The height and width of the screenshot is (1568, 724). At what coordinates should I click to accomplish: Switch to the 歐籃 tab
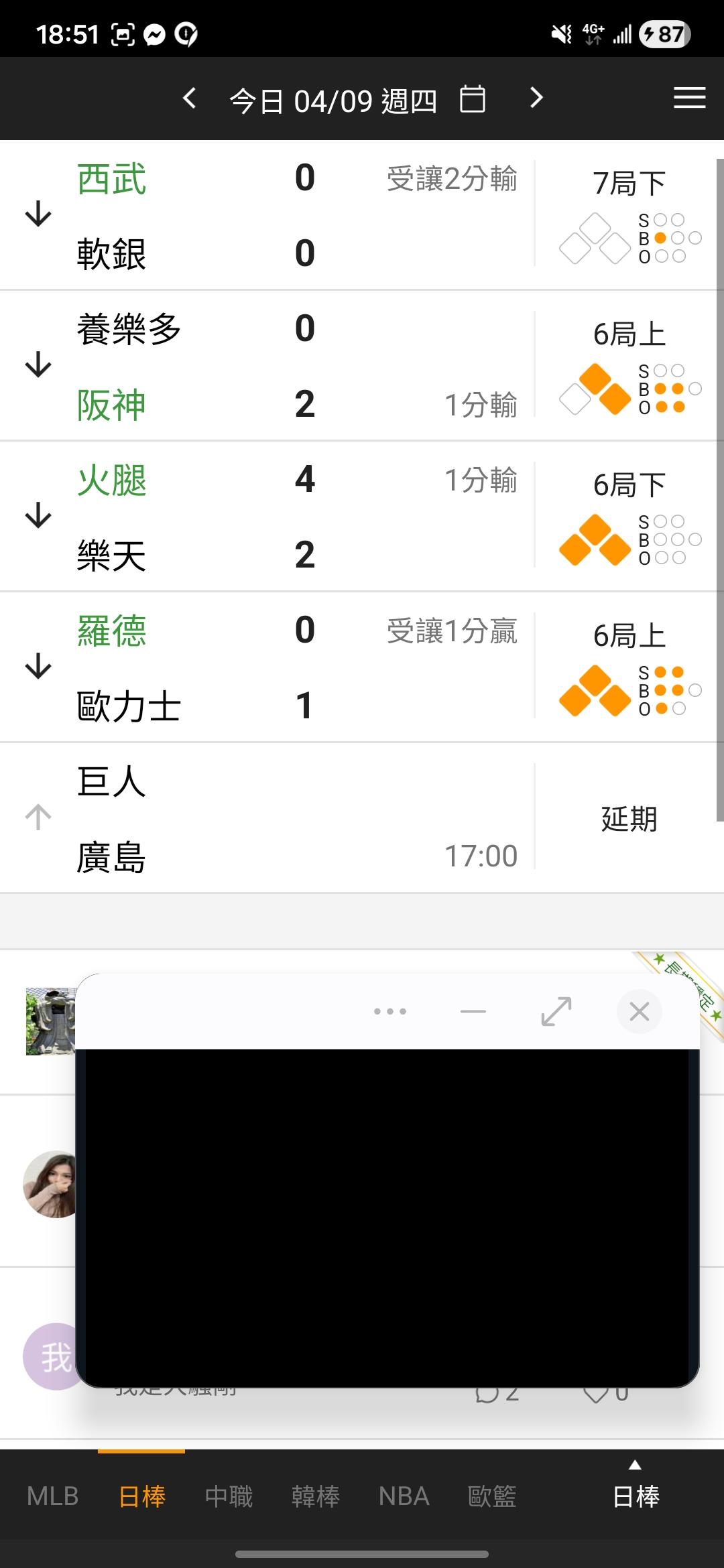coord(492,1496)
